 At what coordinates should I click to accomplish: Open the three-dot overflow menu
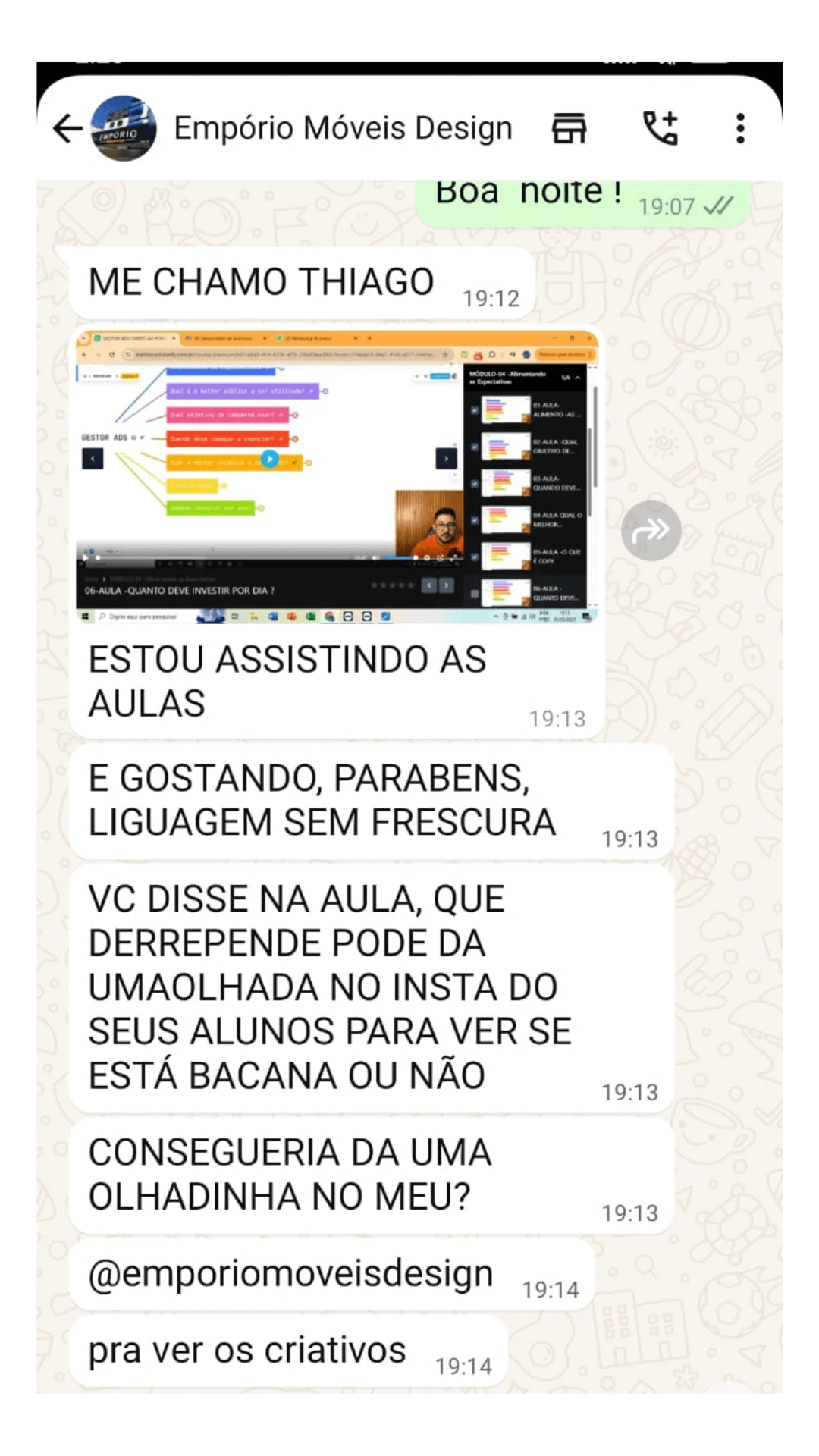click(740, 128)
